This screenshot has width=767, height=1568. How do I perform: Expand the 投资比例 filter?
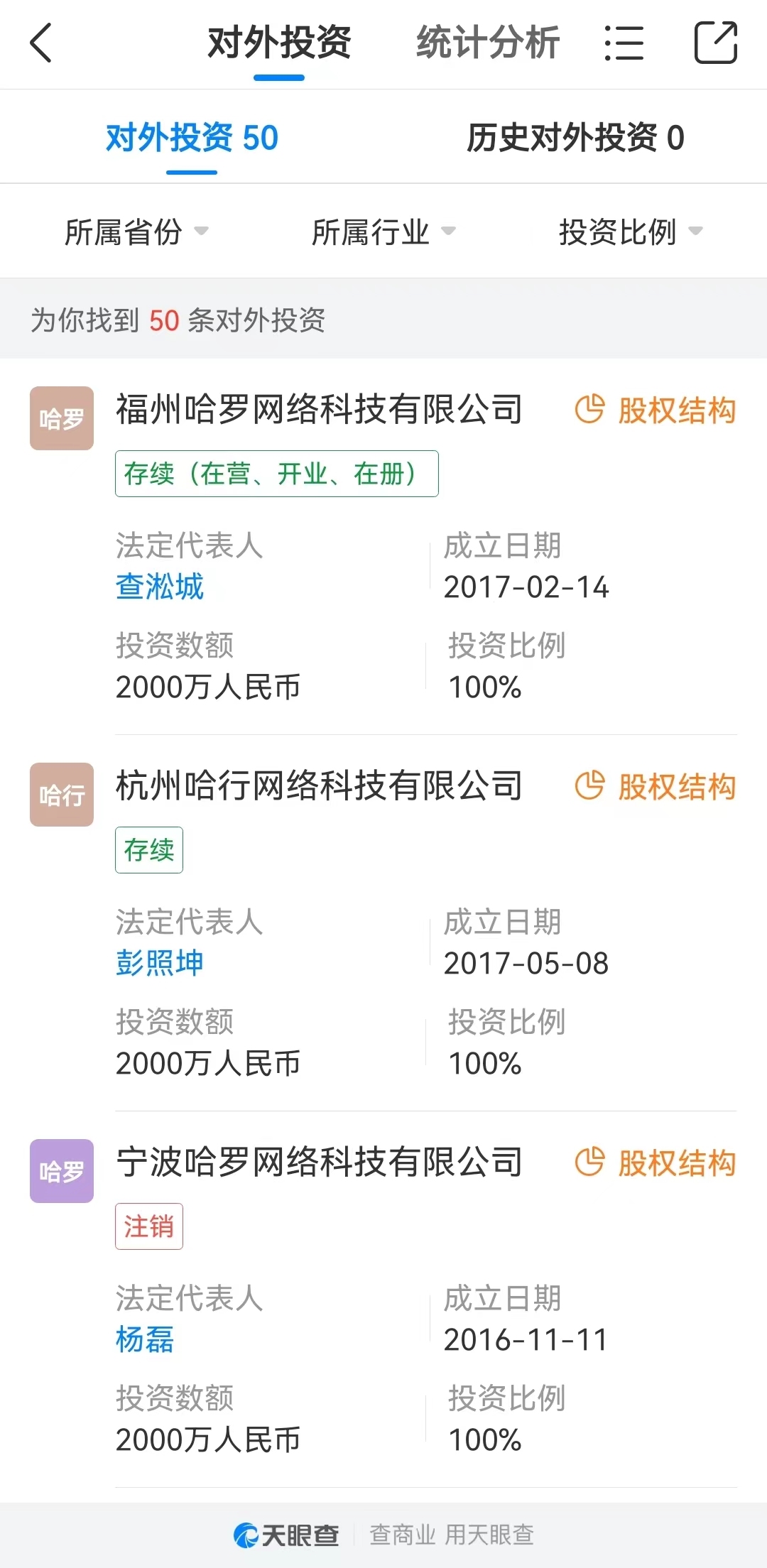631,232
